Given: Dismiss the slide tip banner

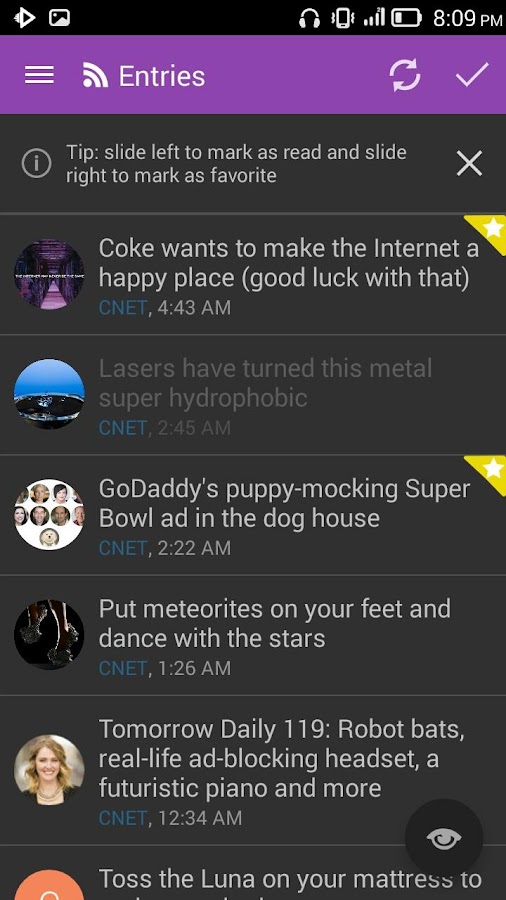Looking at the screenshot, I should click(469, 164).
